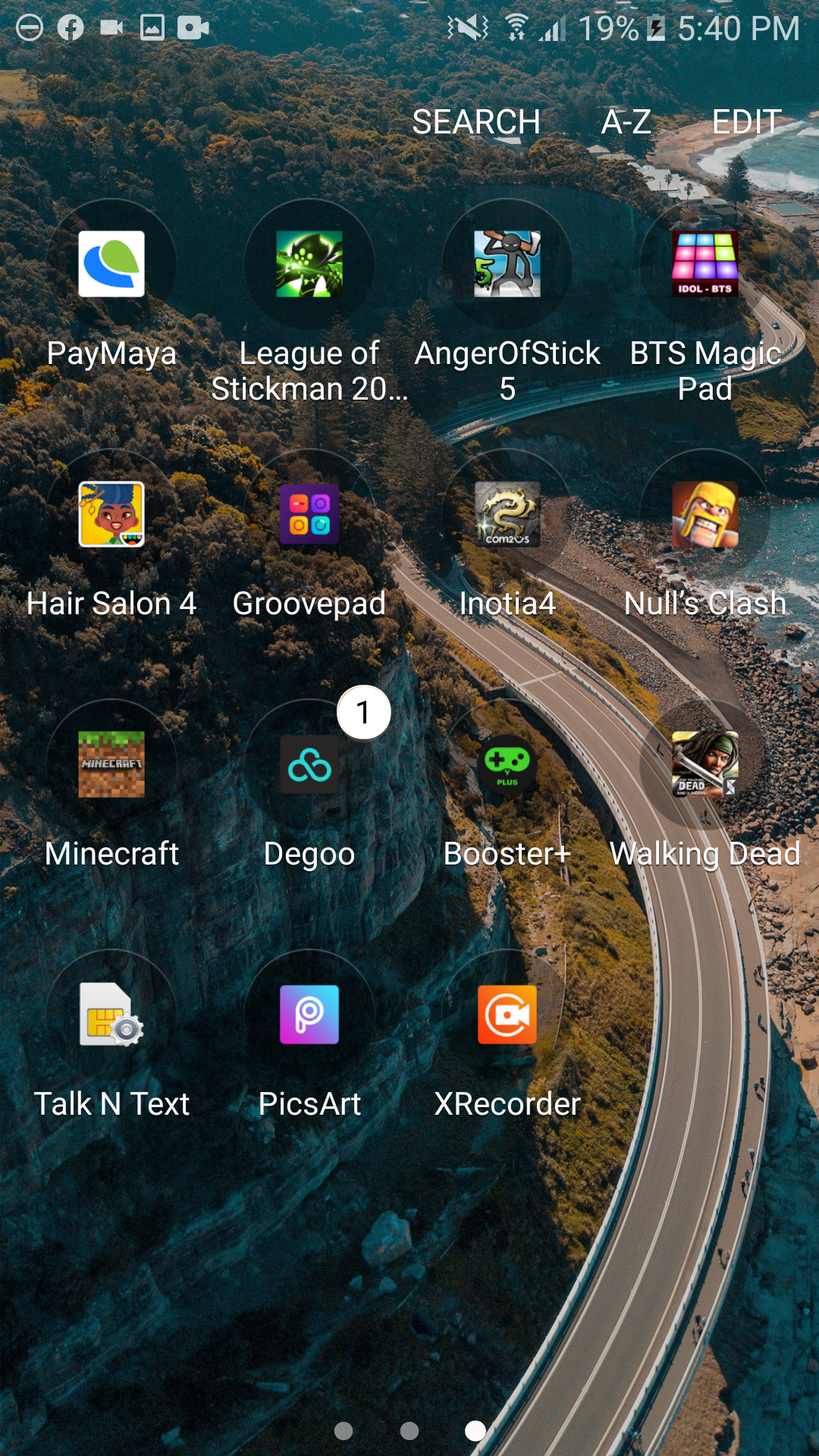Tap SEARCH in the app drawer
The width and height of the screenshot is (819, 1456).
click(475, 121)
